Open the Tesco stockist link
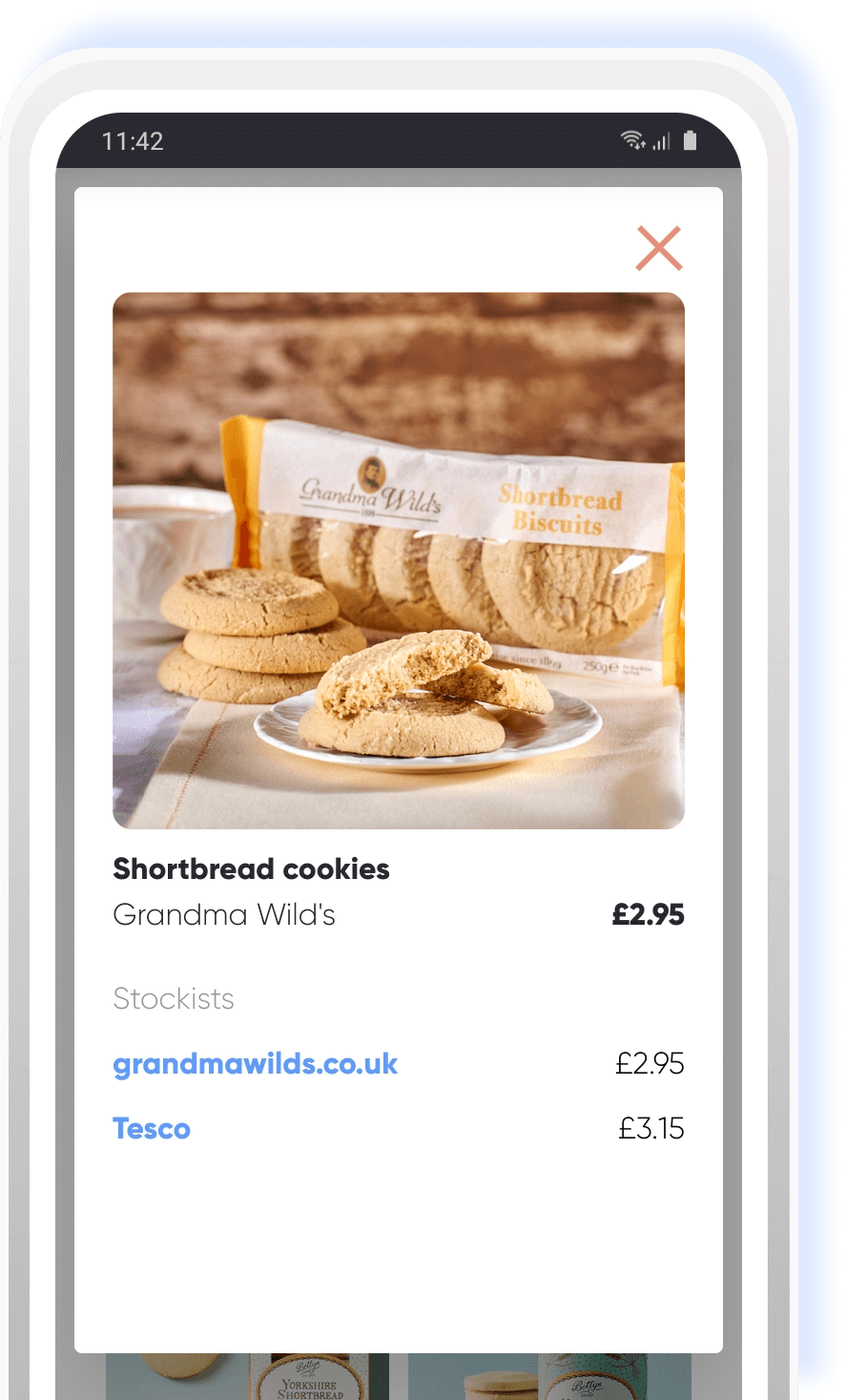 pos(152,1129)
